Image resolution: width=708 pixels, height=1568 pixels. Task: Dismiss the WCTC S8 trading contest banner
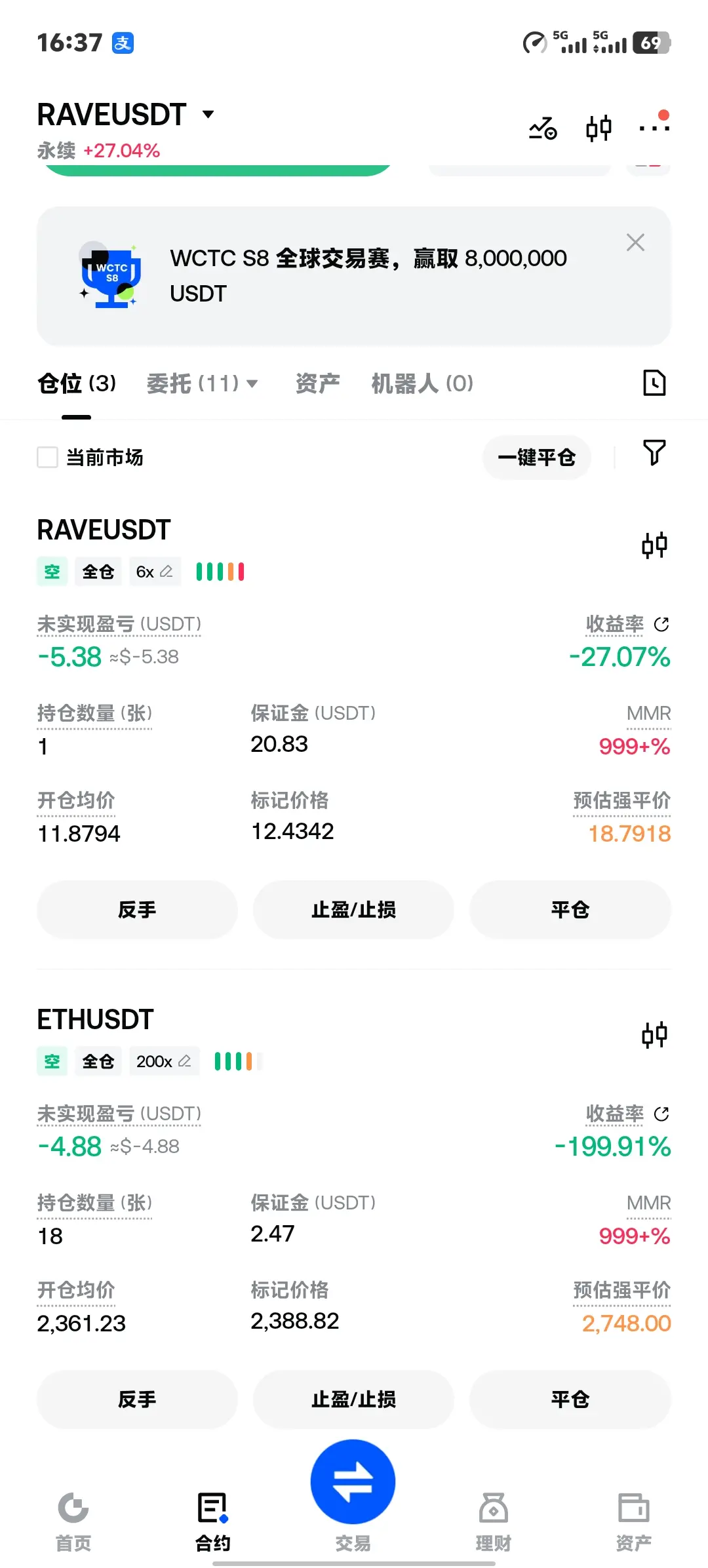pos(635,243)
